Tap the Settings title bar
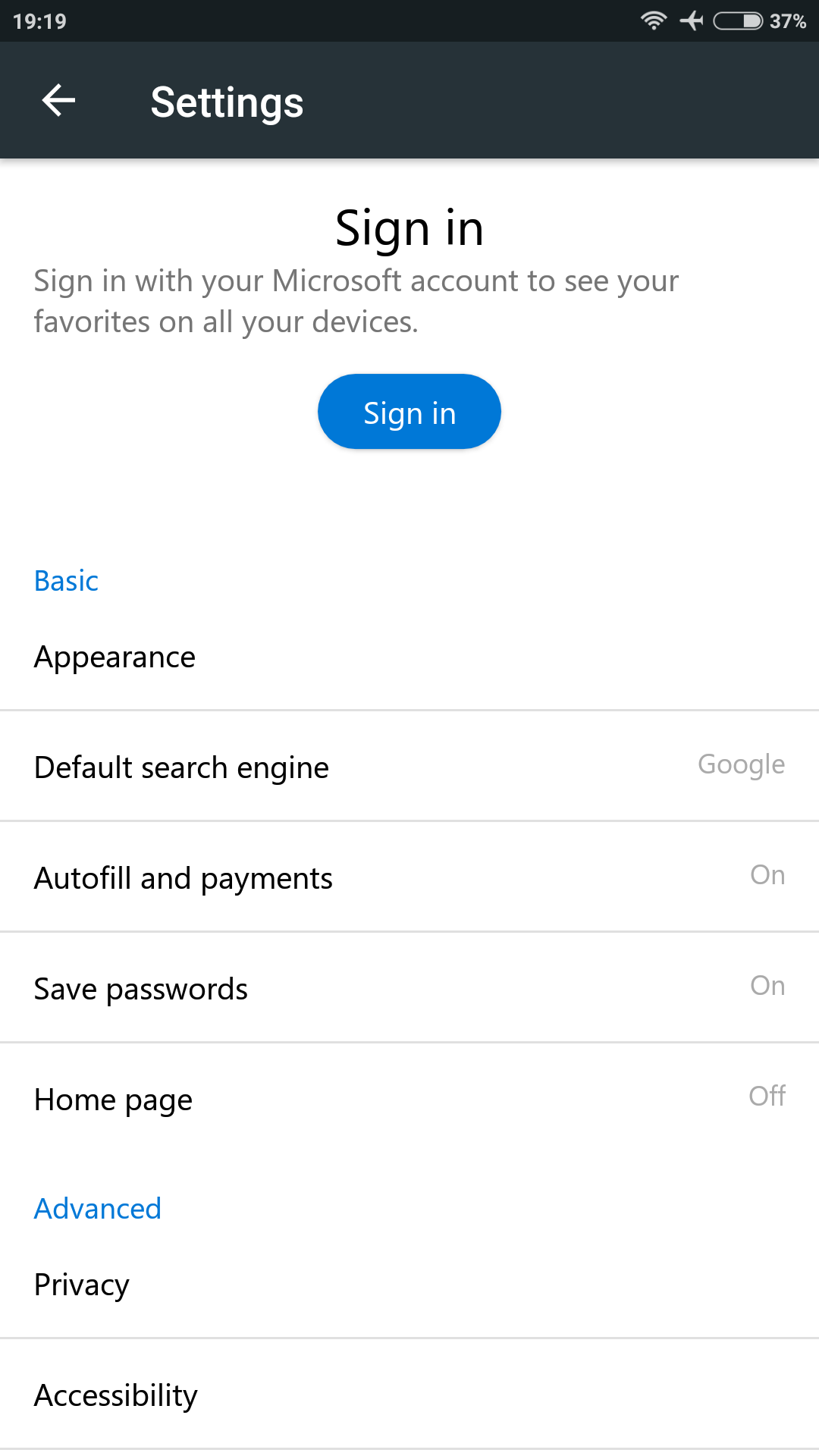This screenshot has height=1456, width=819. coord(227,101)
